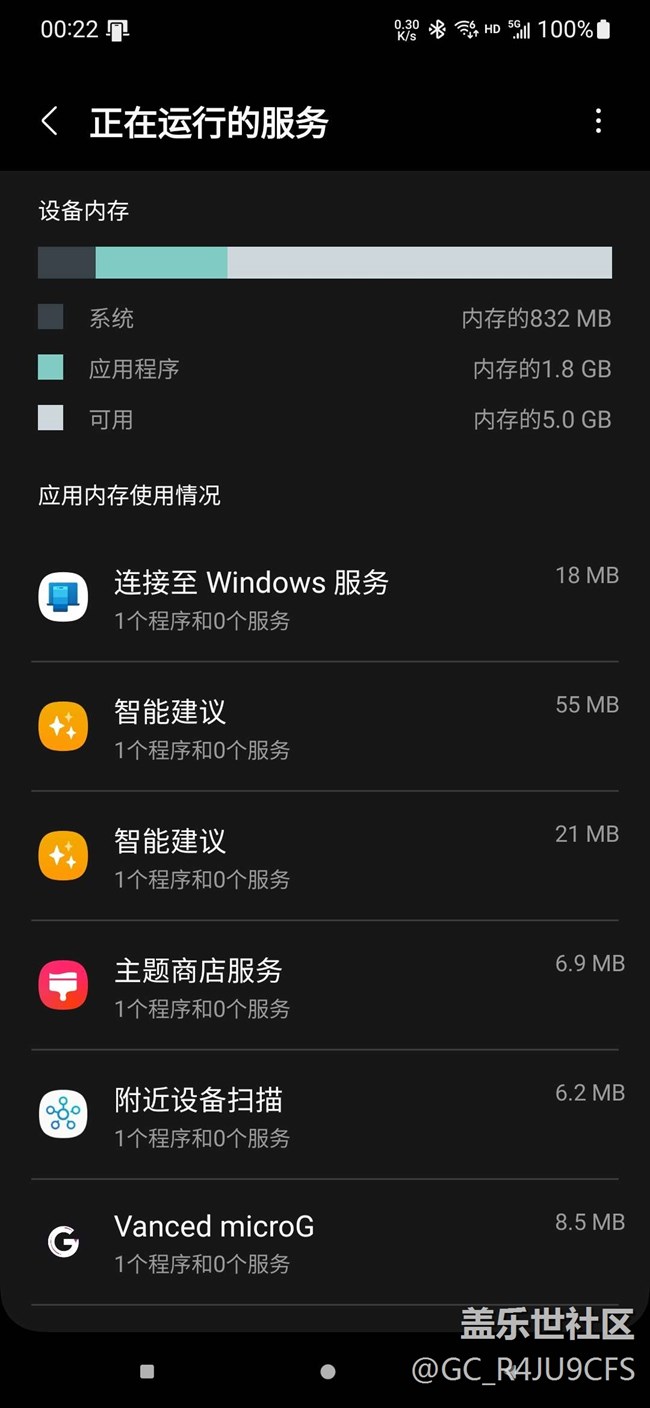Open recent apps from the navigation bar
The image size is (650, 1408).
147,1372
